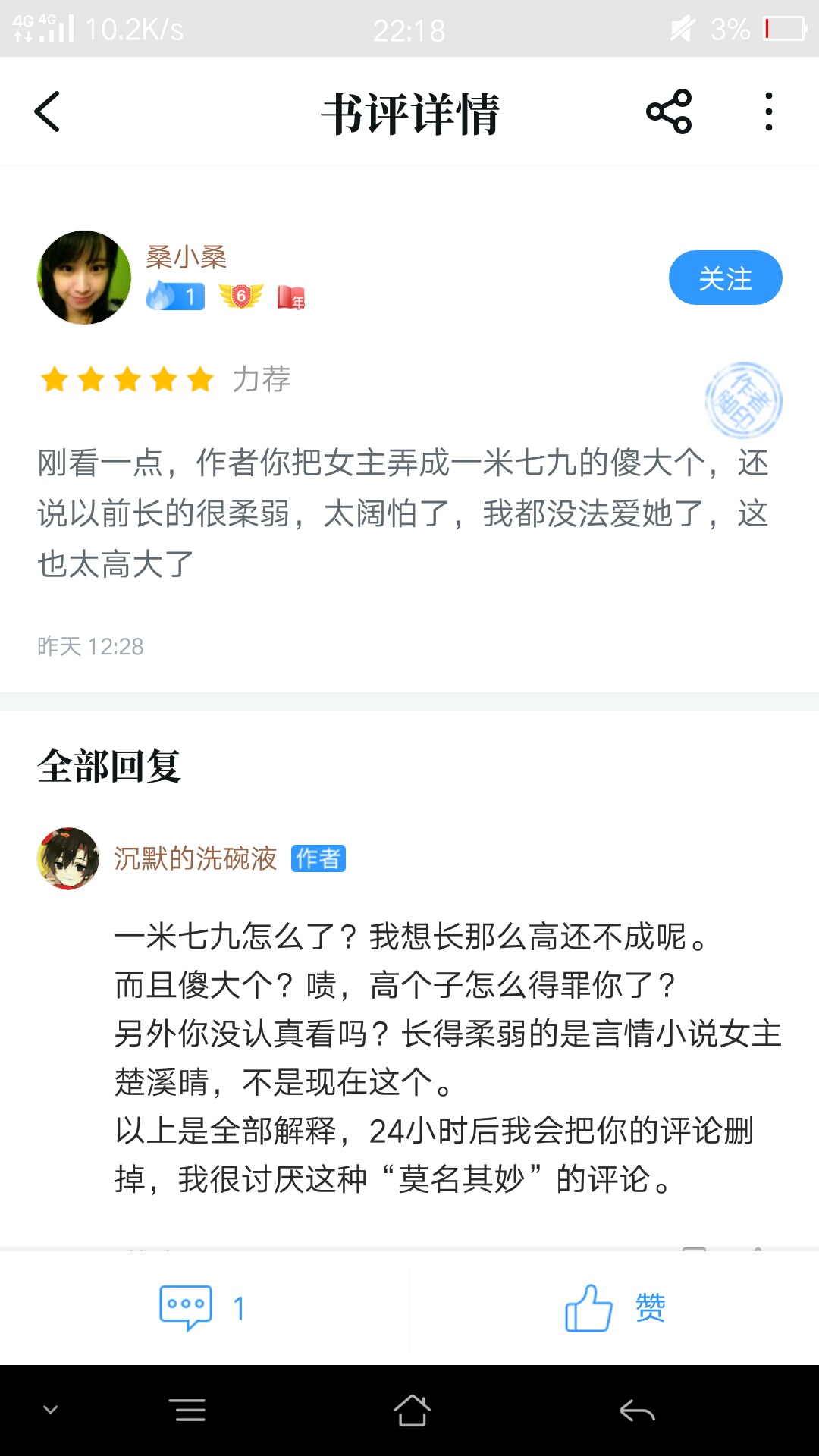Share this book review
Image resolution: width=819 pixels, height=1456 pixels.
click(669, 112)
